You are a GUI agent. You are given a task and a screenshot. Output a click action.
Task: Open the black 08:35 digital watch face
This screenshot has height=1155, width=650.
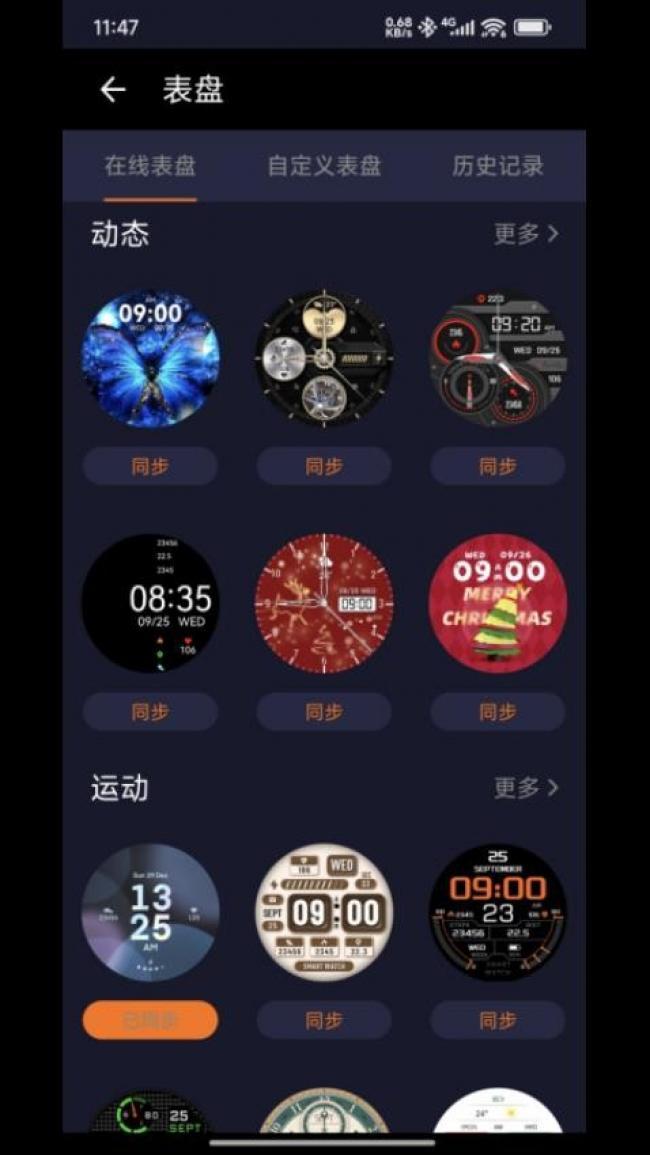click(150, 603)
